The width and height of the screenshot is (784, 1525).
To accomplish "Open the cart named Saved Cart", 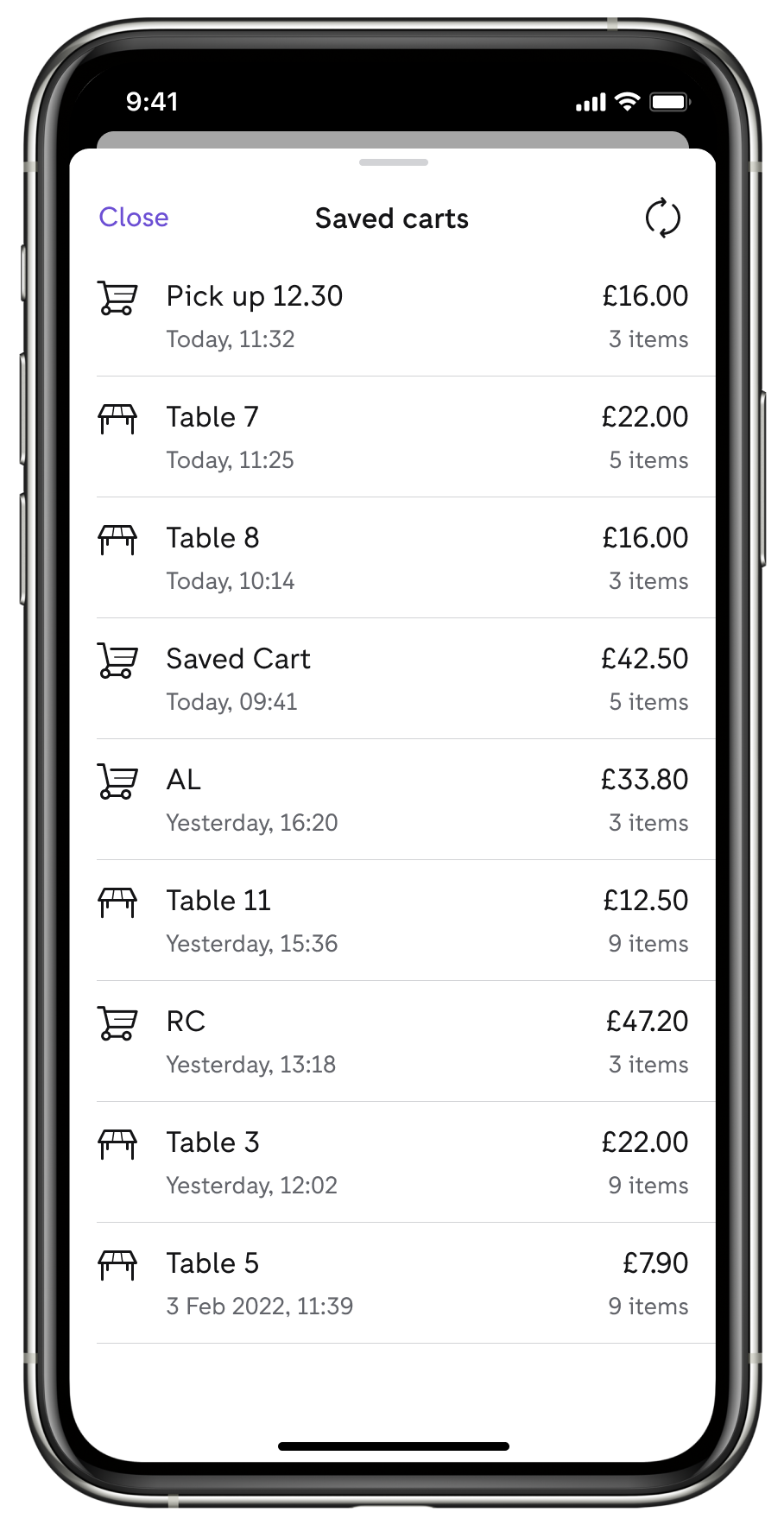I will click(x=393, y=679).
